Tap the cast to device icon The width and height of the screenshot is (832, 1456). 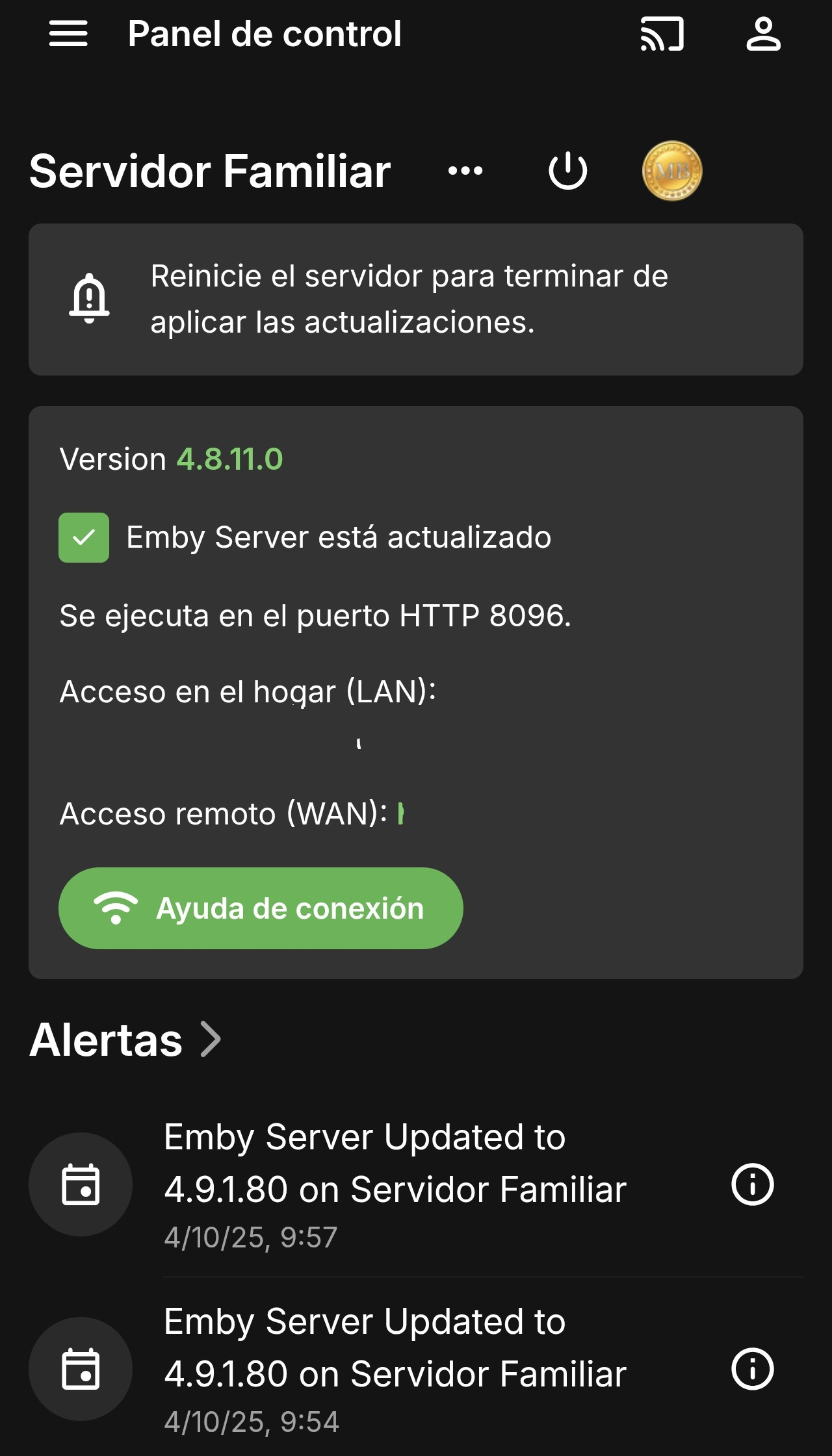[662, 34]
